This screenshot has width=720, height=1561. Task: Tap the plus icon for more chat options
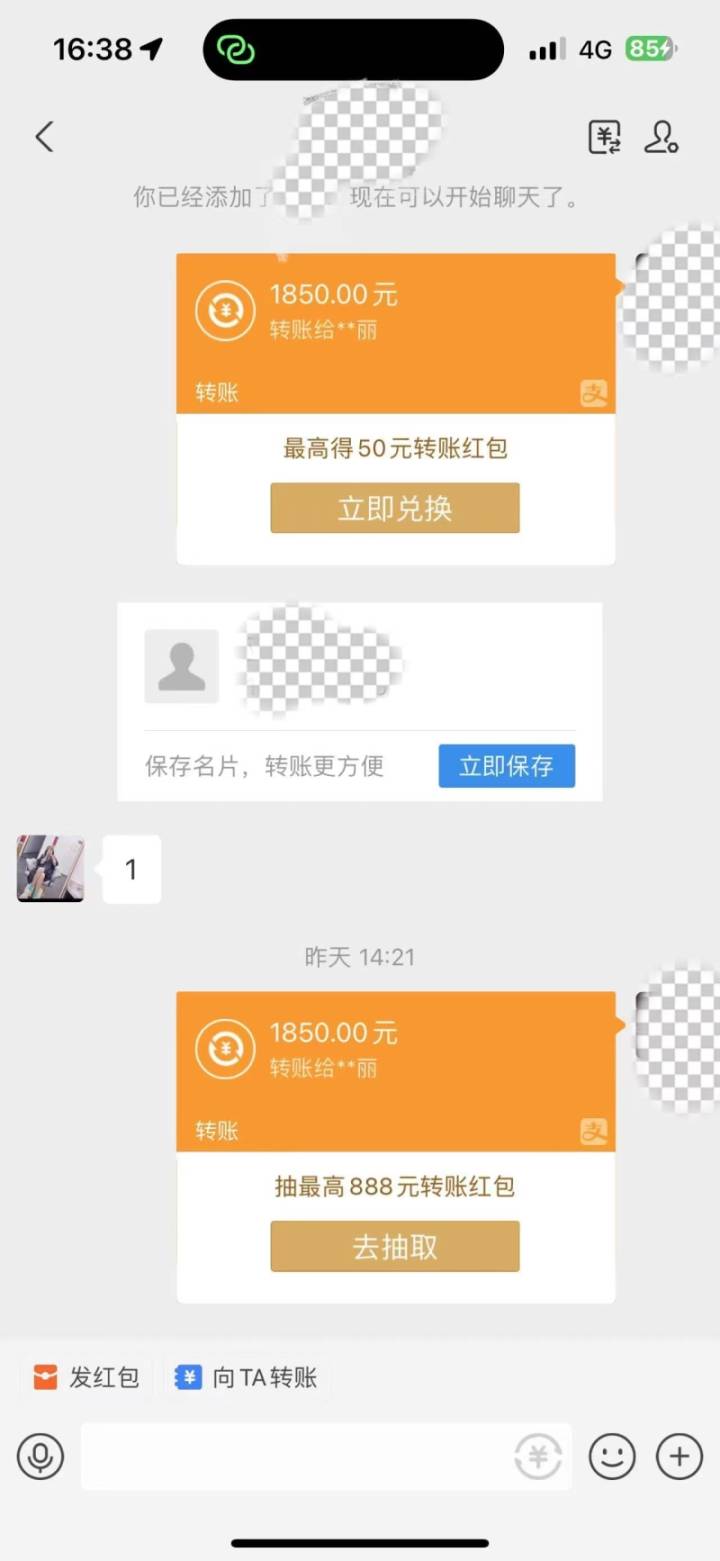pos(680,1456)
